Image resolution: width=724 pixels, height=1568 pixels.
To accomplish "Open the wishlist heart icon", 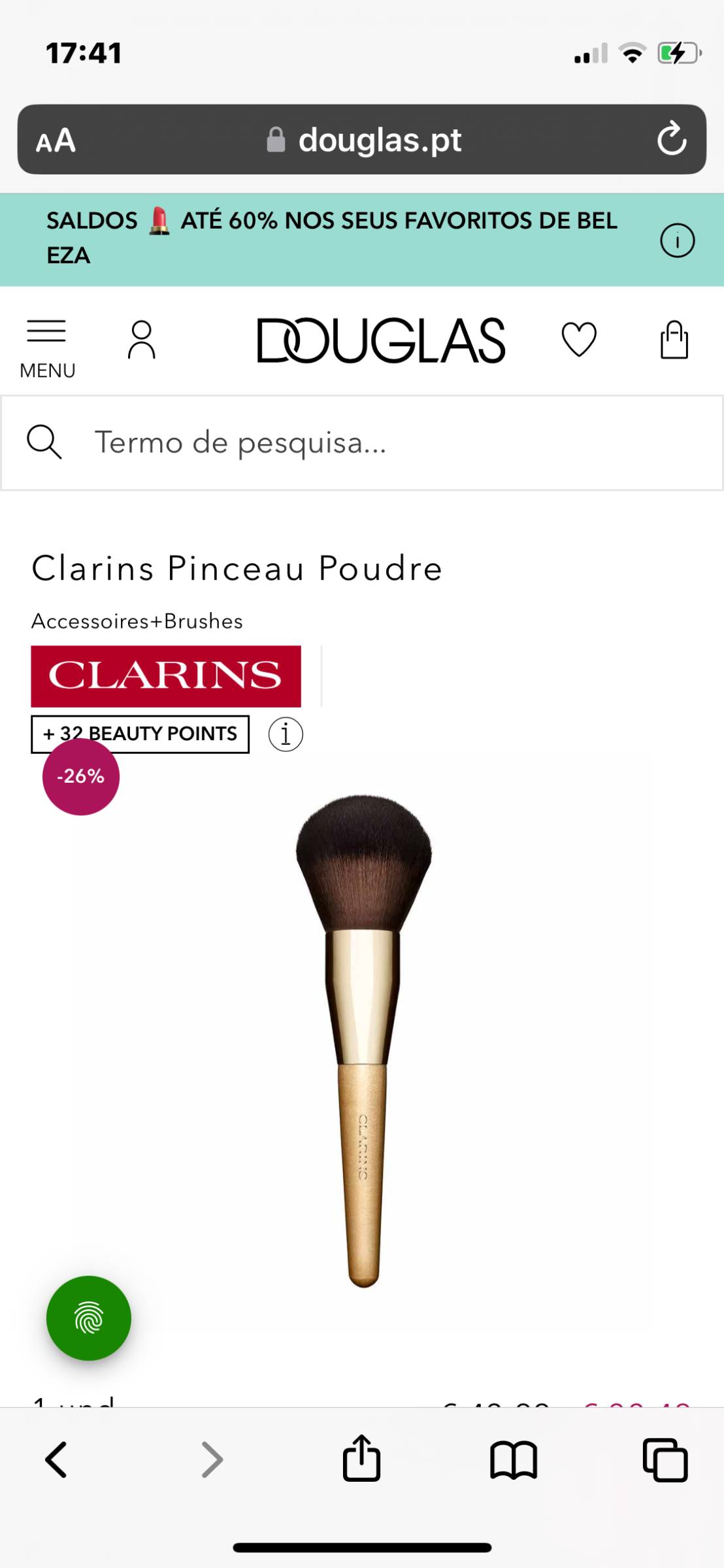I will (x=579, y=340).
